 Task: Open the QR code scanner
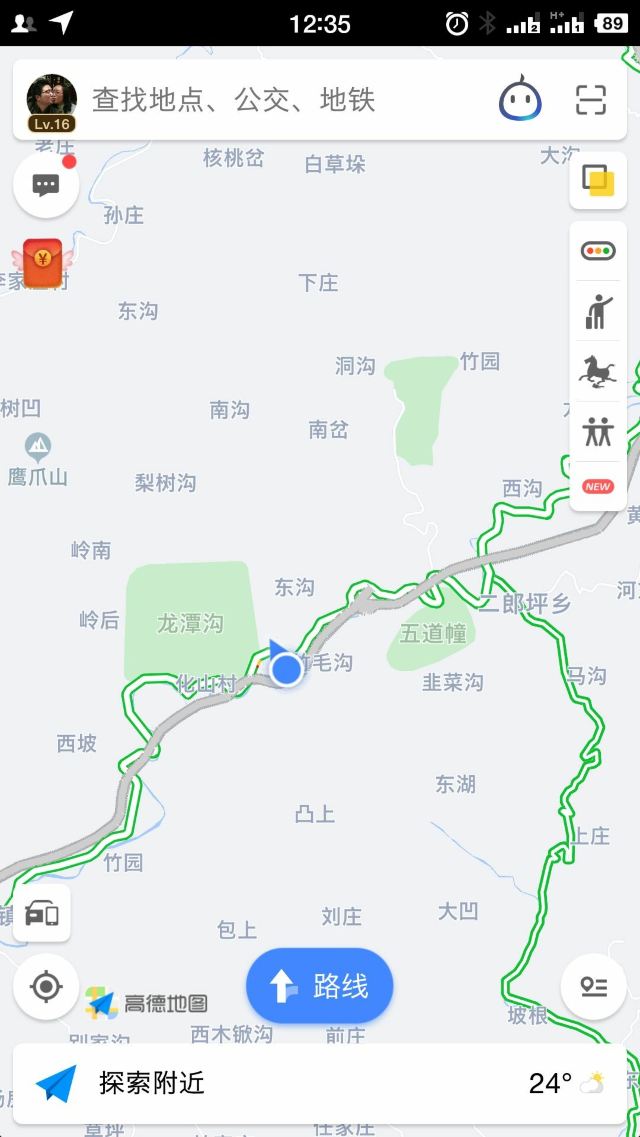591,100
